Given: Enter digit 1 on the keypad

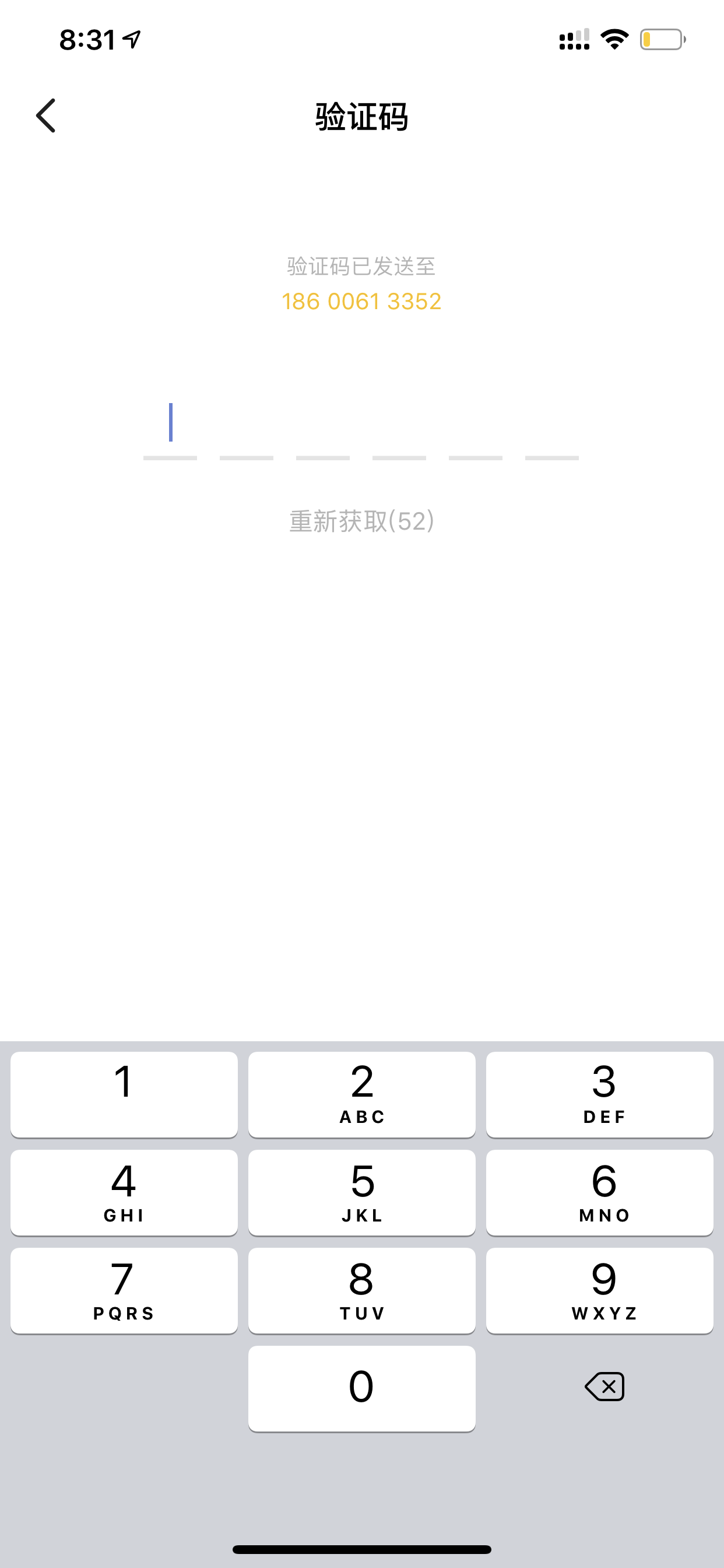Looking at the screenshot, I should [x=124, y=1094].
